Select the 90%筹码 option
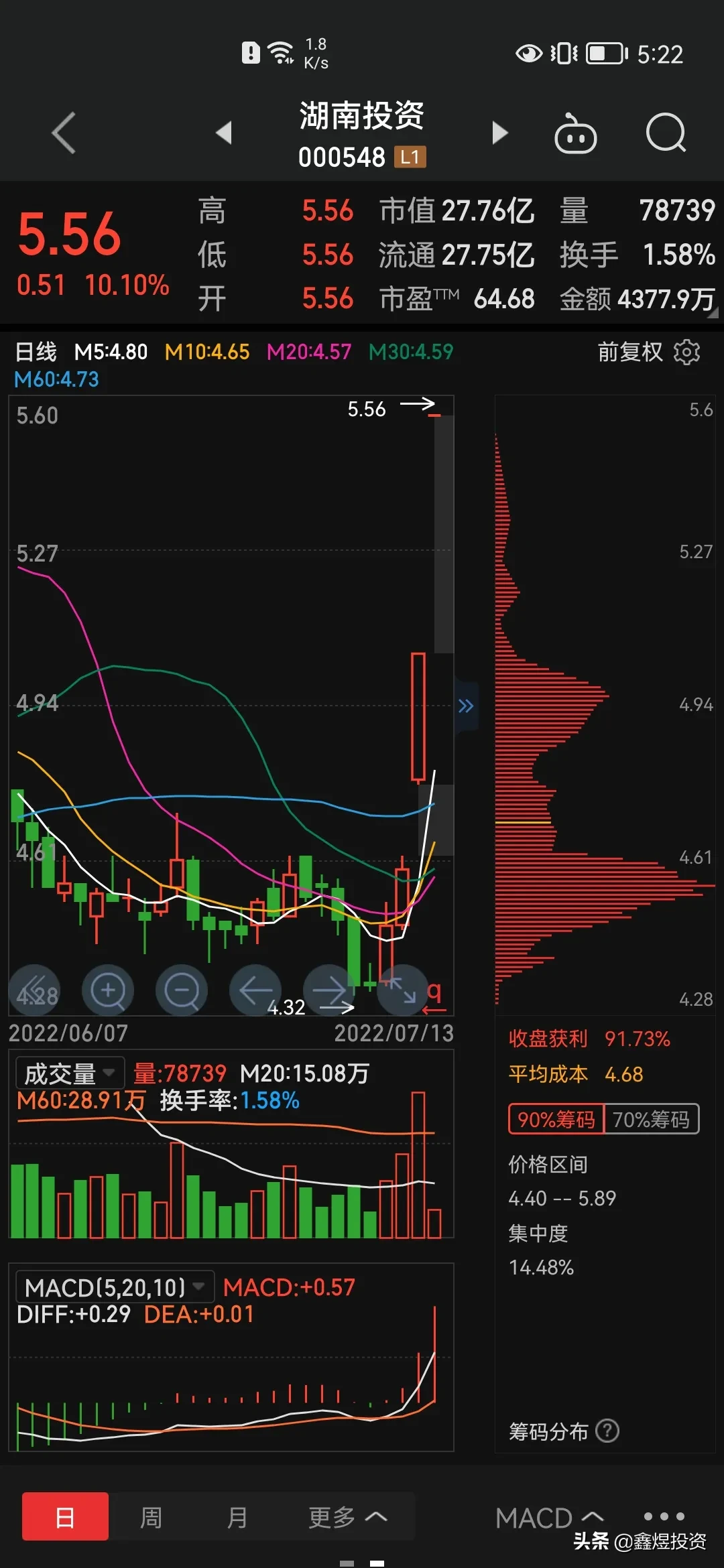724x1568 pixels. click(x=556, y=1120)
